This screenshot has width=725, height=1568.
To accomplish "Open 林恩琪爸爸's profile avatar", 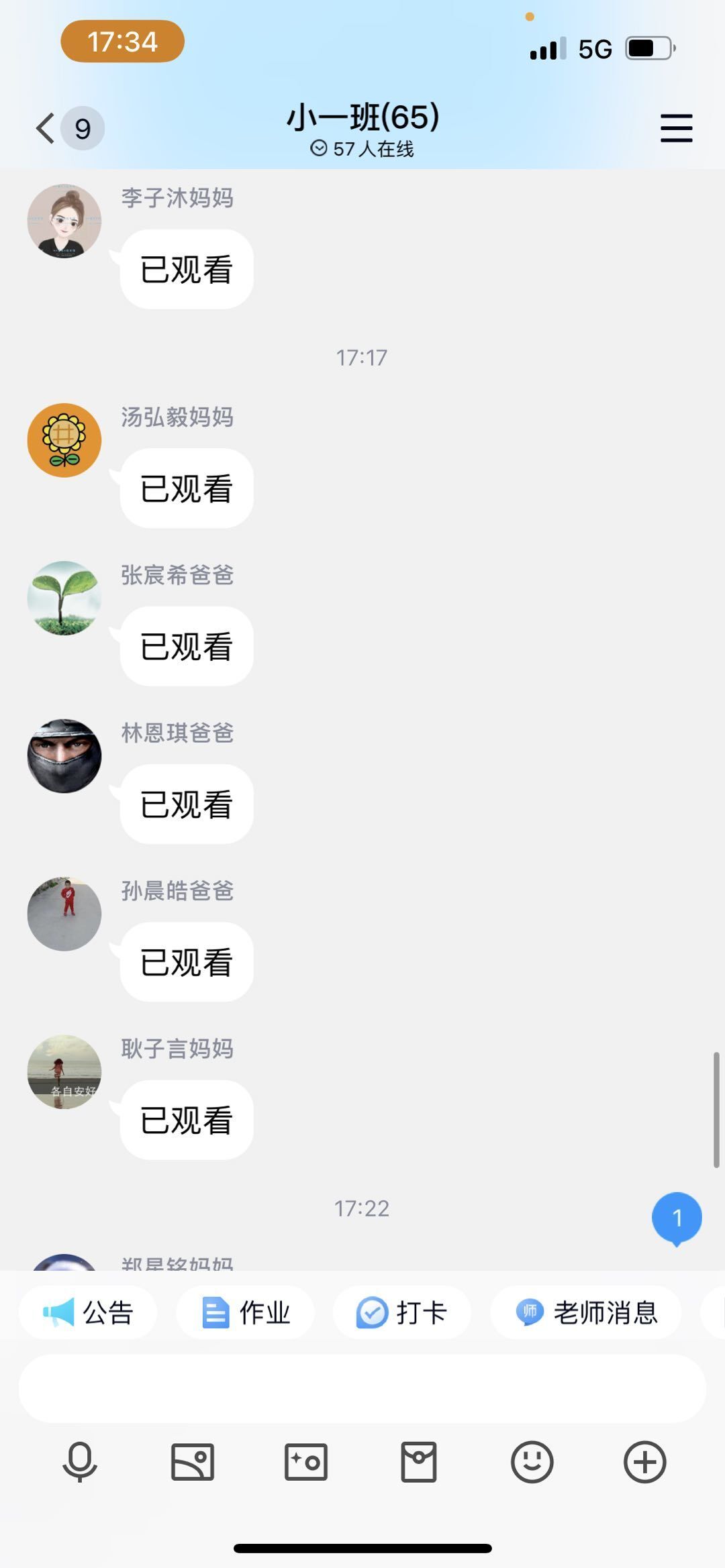I will point(64,756).
